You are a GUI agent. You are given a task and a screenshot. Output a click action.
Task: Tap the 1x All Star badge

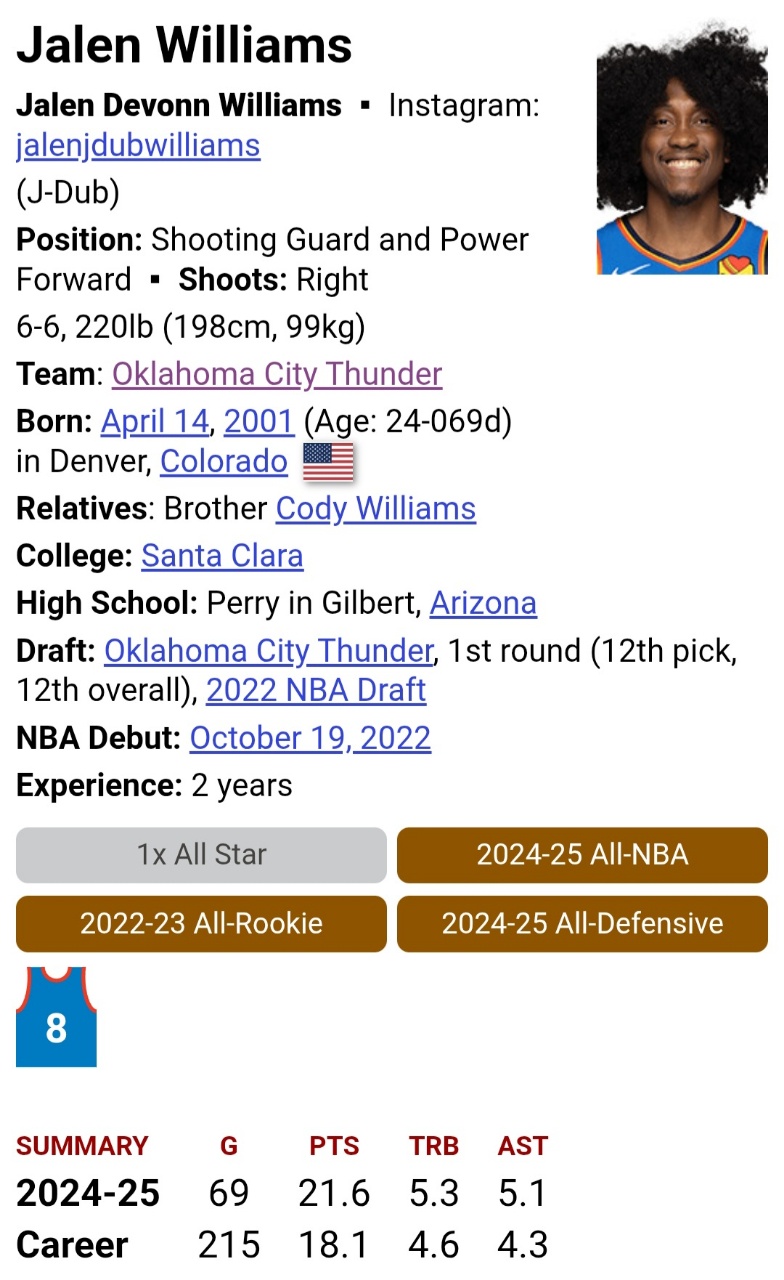click(201, 855)
